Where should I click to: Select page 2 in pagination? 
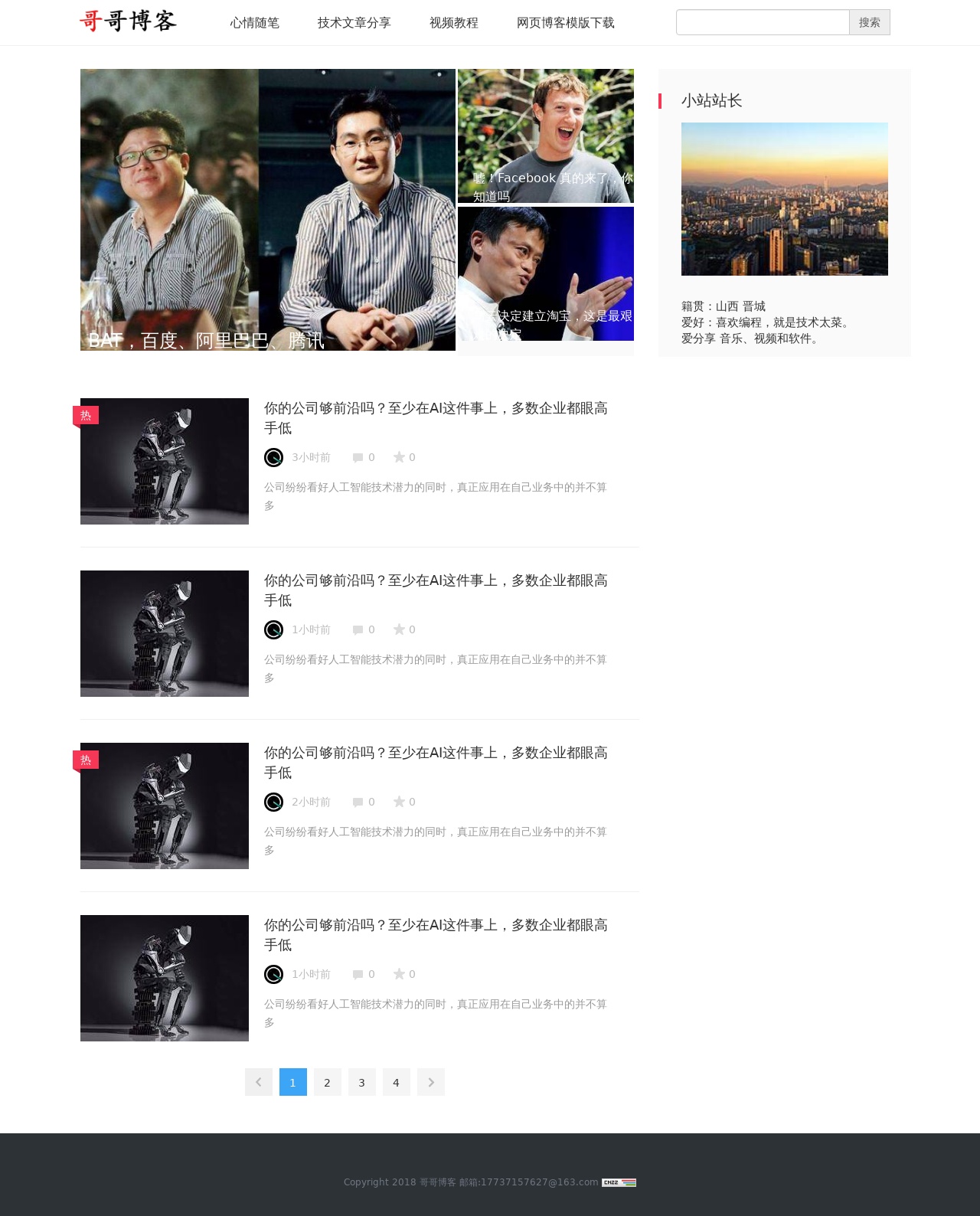click(328, 1082)
